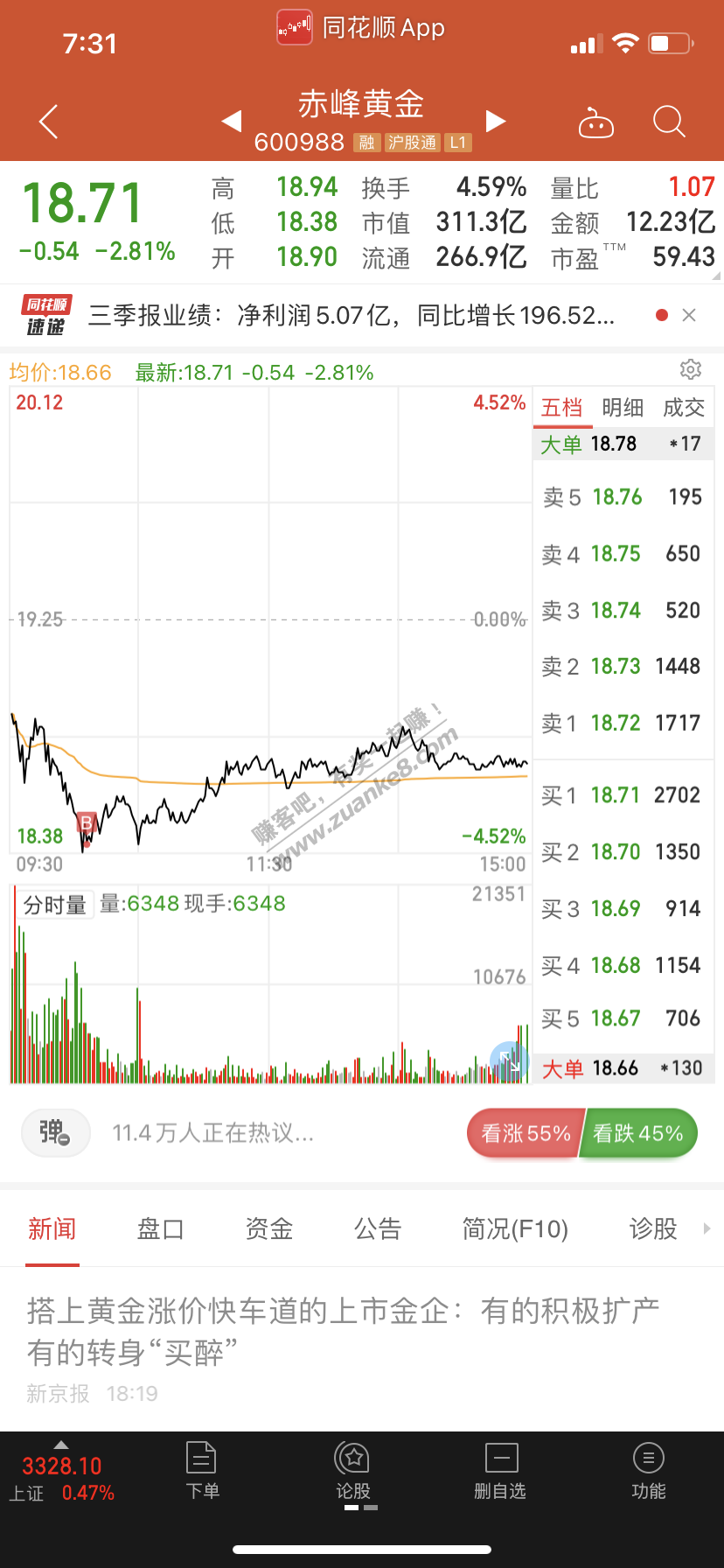Open the 论股 discussion
The height and width of the screenshot is (1568, 724).
point(353,1472)
